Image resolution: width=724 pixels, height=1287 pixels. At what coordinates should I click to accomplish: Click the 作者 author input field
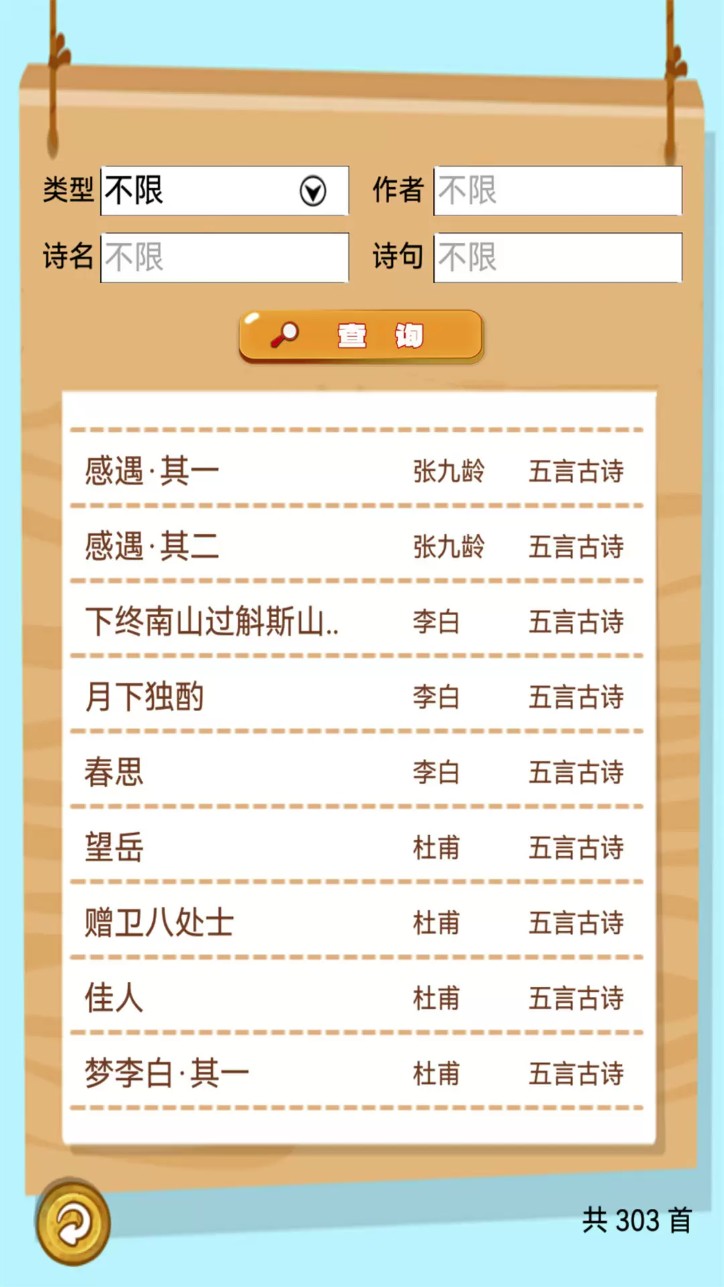tap(557, 190)
